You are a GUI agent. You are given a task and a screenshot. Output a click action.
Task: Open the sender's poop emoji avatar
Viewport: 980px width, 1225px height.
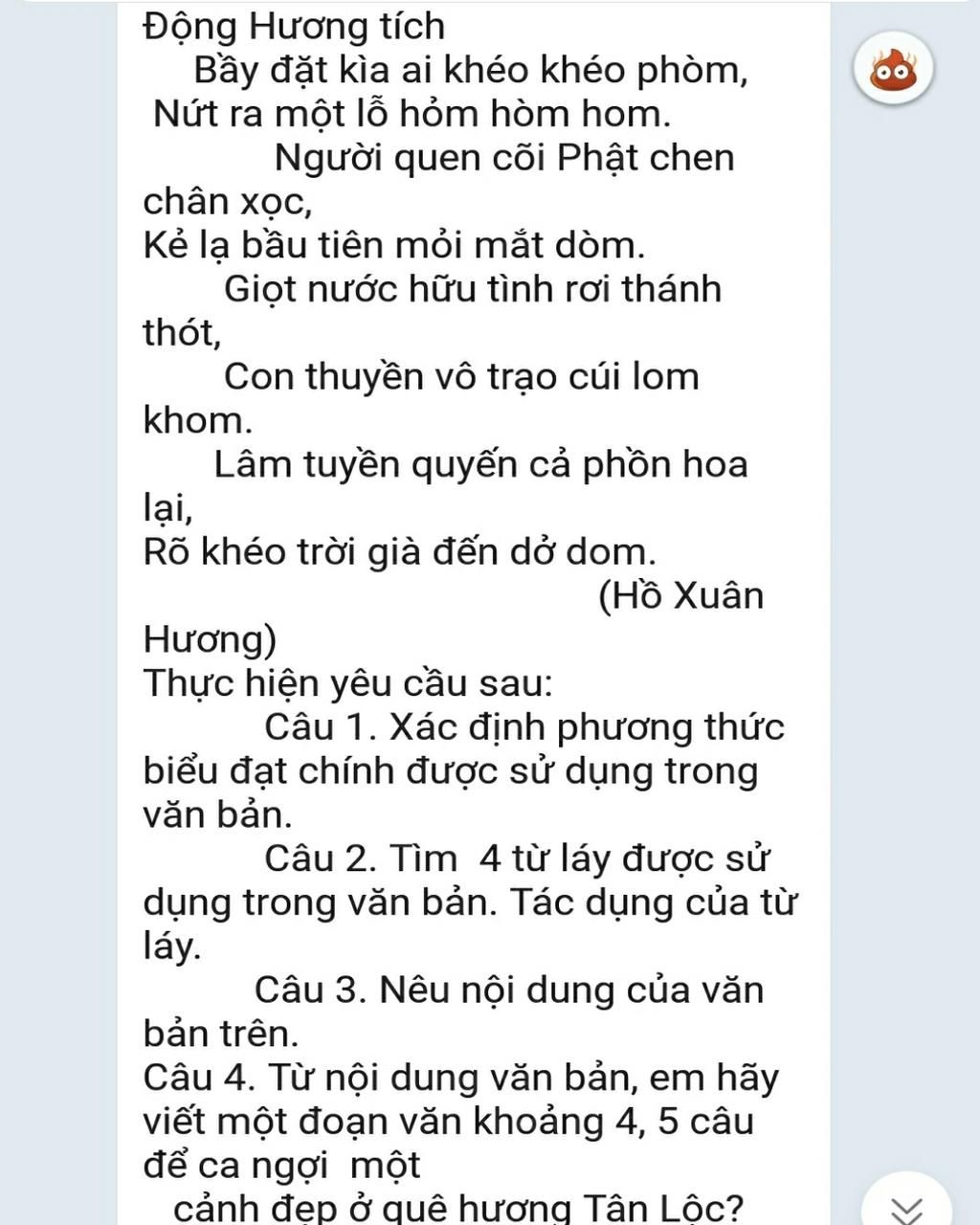click(893, 71)
